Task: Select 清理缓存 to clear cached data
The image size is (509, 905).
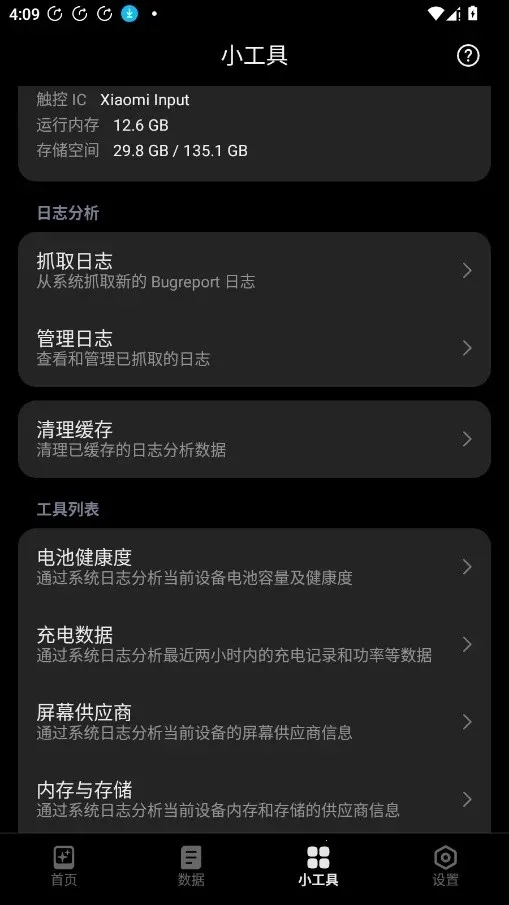Action: [254, 439]
